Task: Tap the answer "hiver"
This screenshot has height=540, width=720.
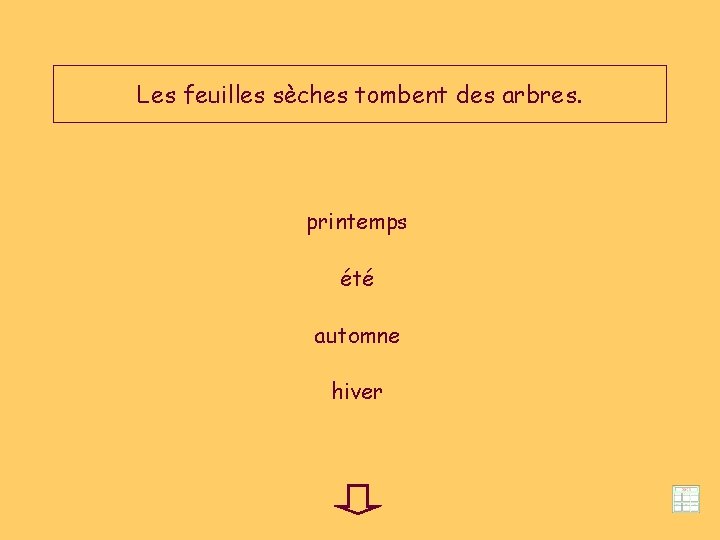Action: coord(357,391)
